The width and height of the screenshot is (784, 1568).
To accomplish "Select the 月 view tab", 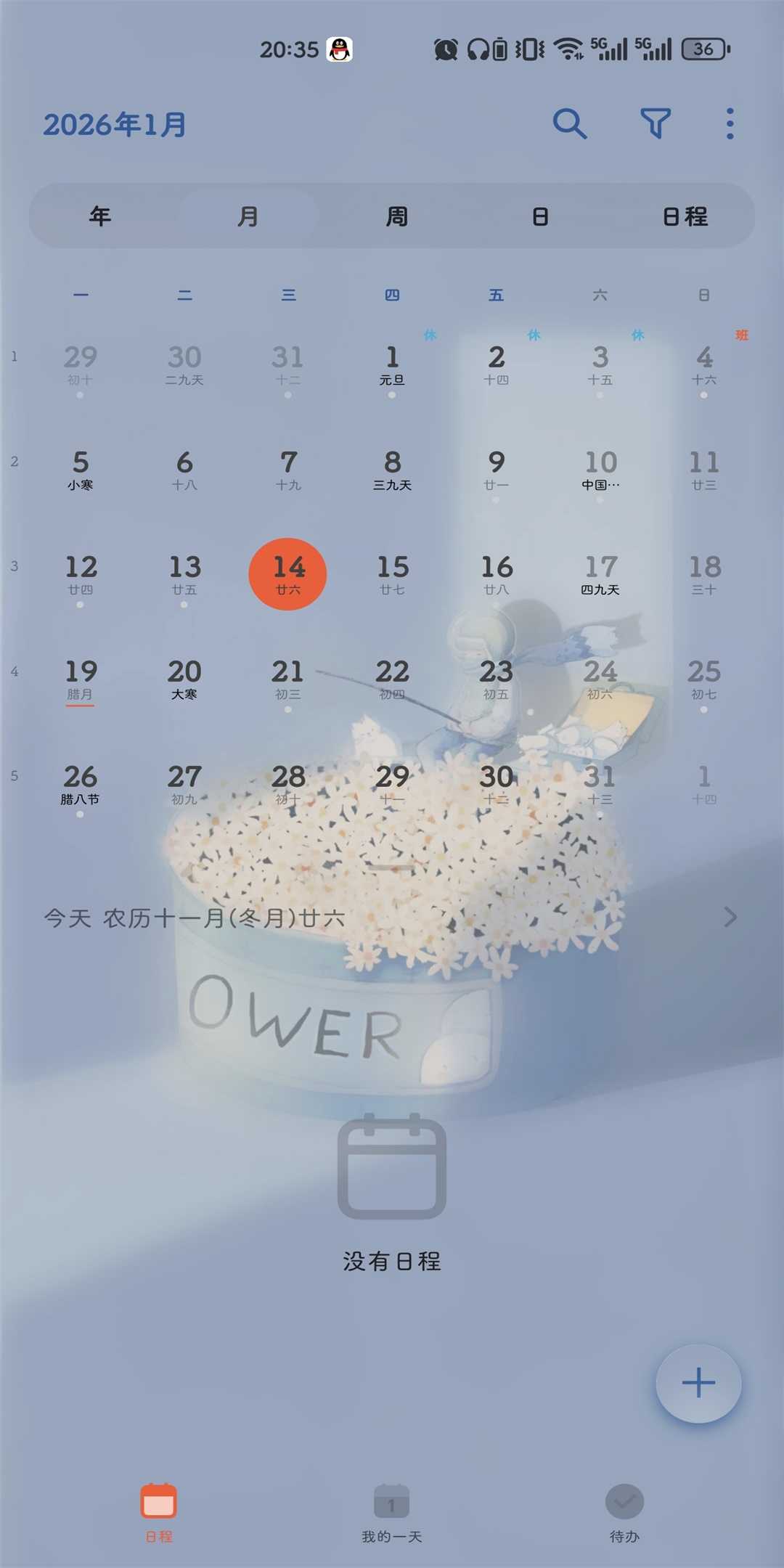I will [x=248, y=216].
